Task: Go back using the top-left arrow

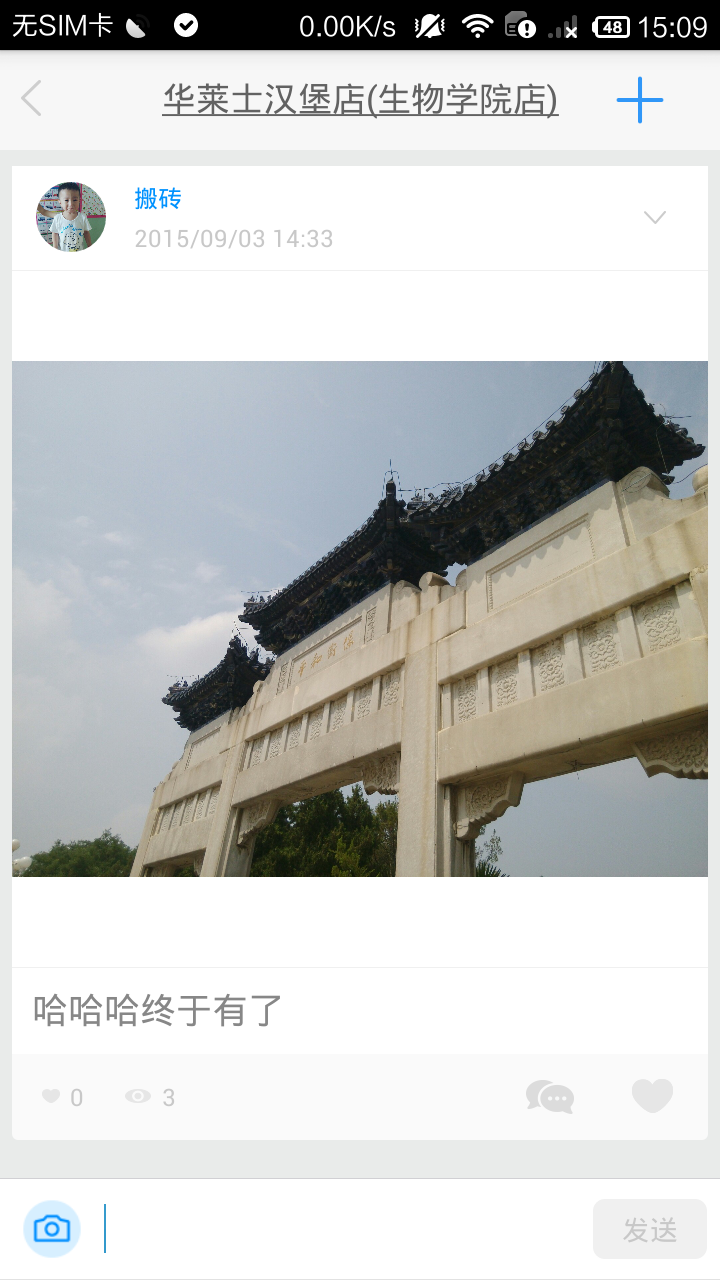Action: click(x=32, y=99)
